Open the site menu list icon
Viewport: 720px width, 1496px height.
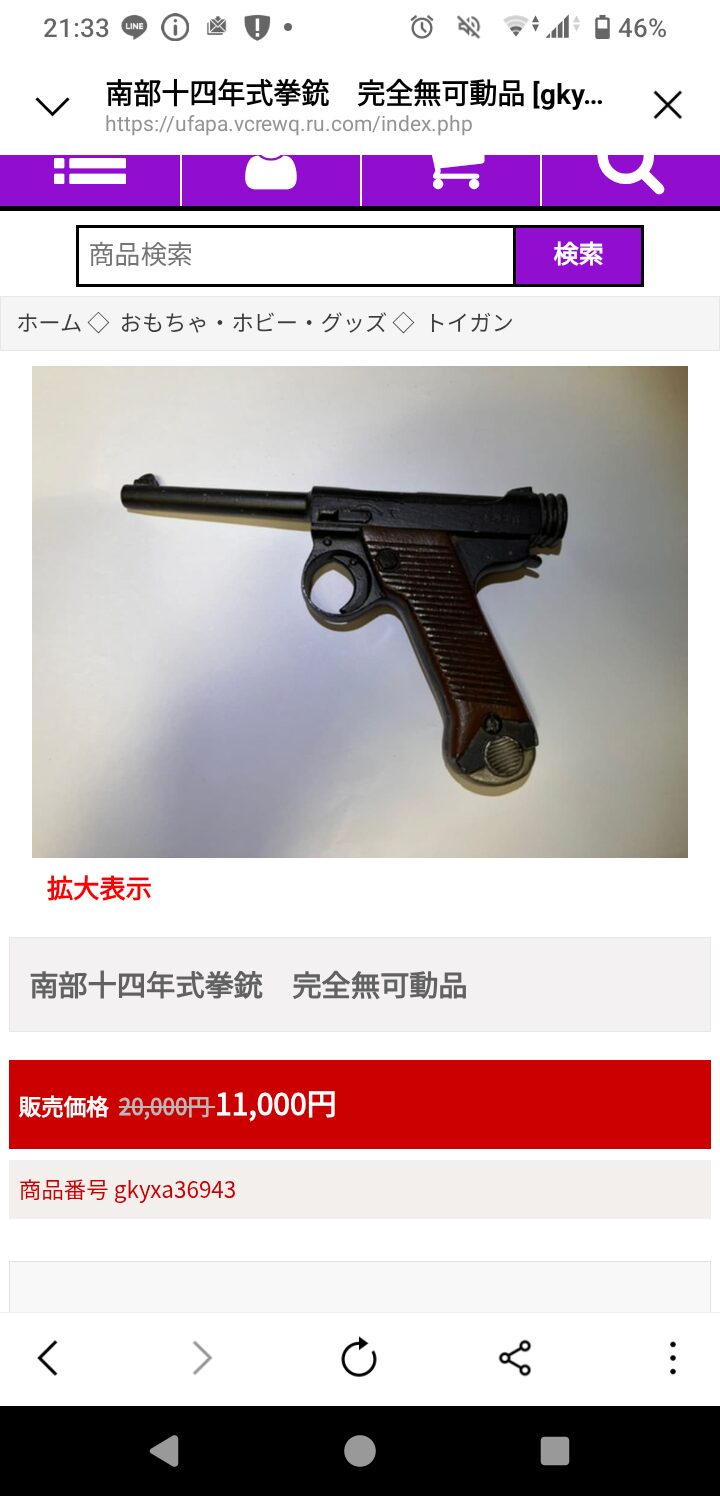90,172
